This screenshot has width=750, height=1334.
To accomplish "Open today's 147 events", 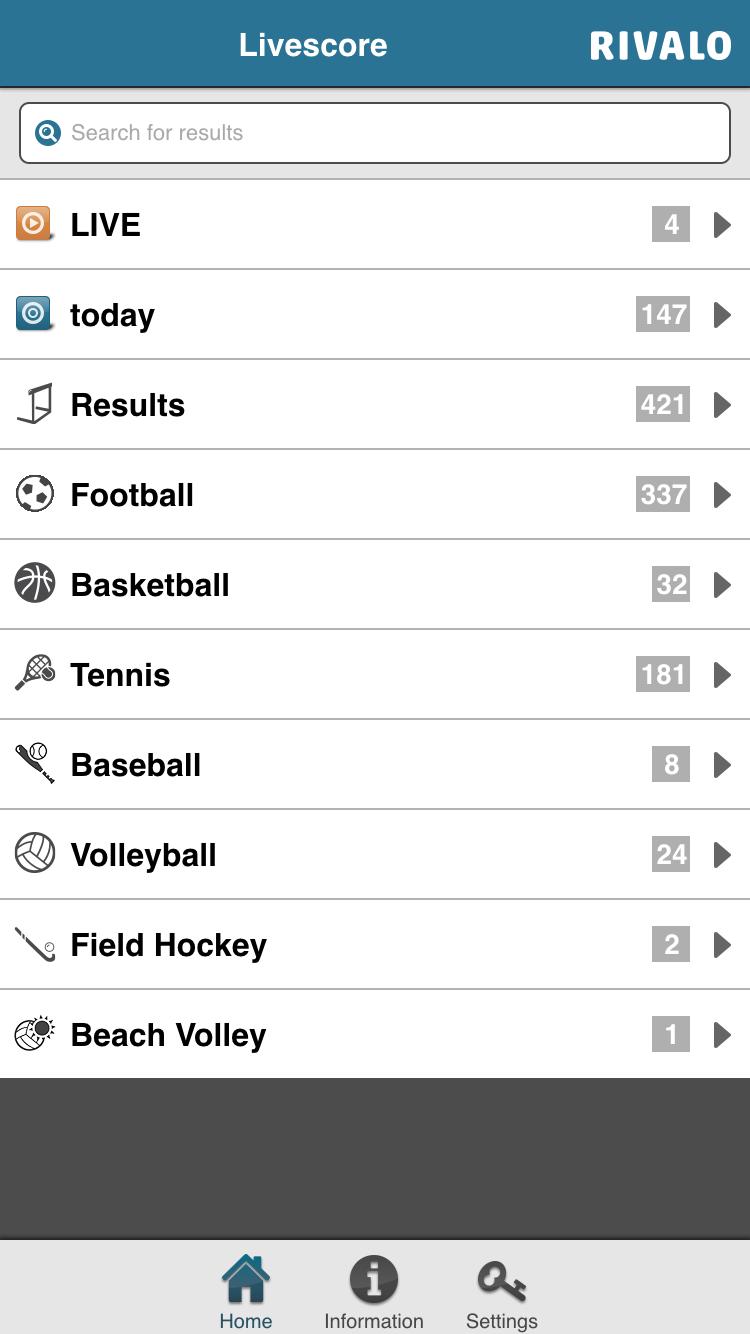I will 661,314.
